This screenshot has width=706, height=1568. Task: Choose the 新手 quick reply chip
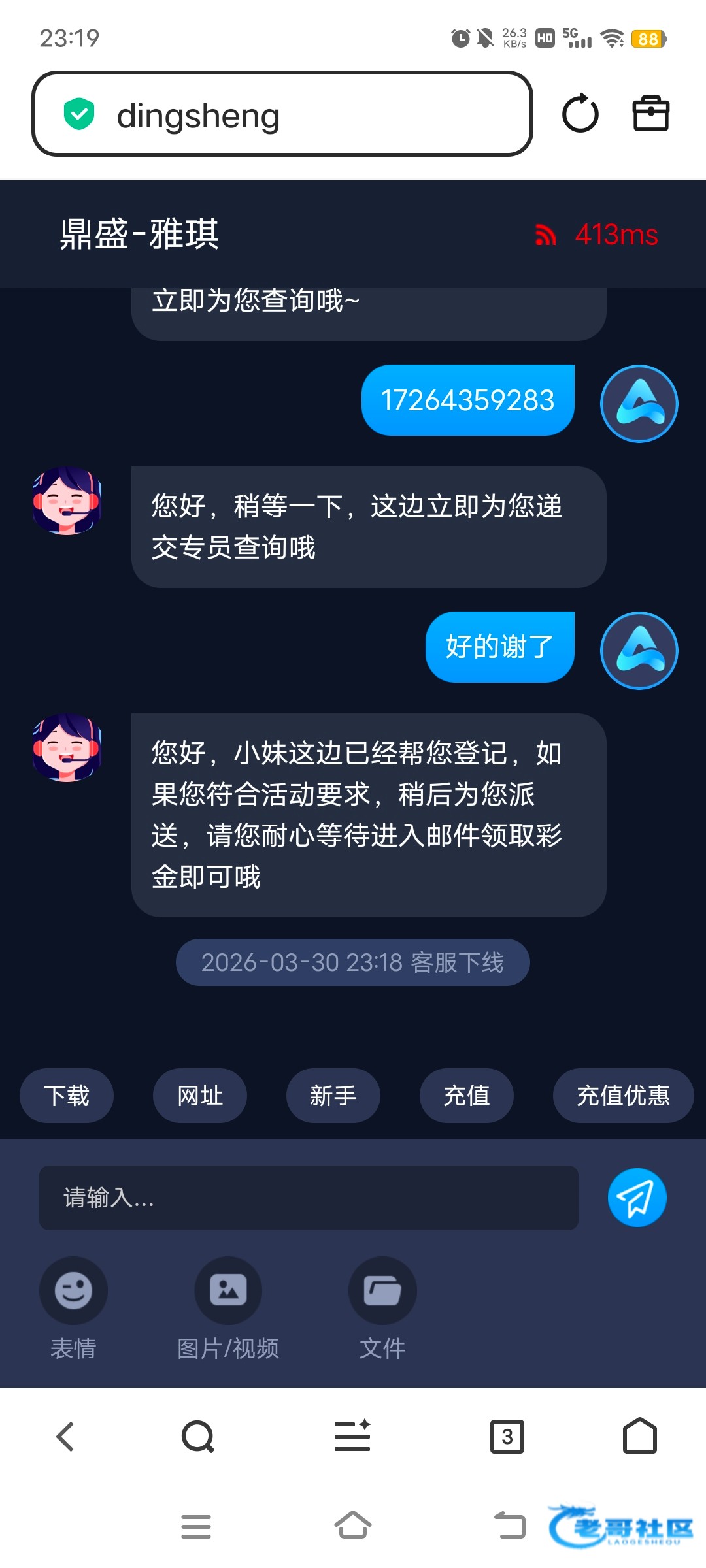click(x=333, y=1096)
